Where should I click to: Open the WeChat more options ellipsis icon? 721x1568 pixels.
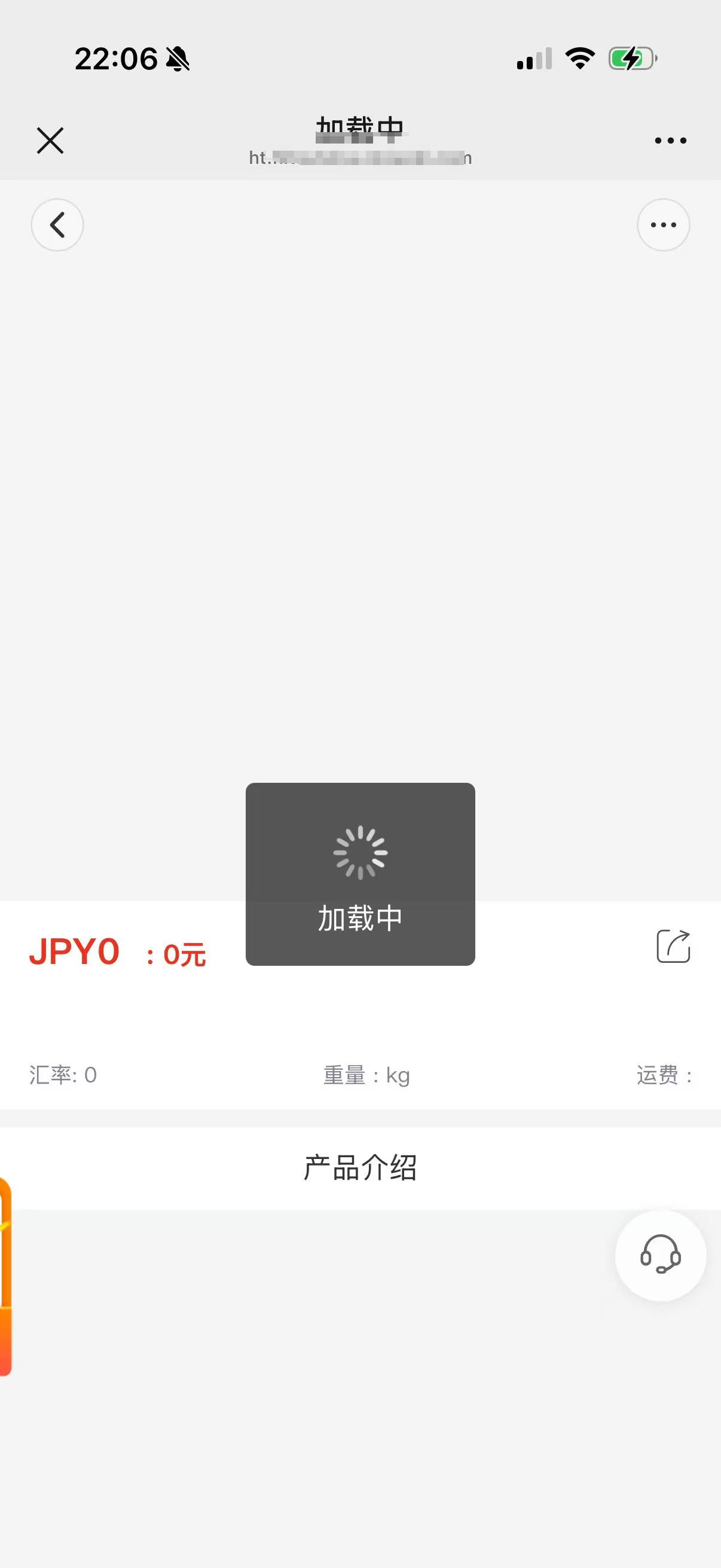[x=668, y=140]
